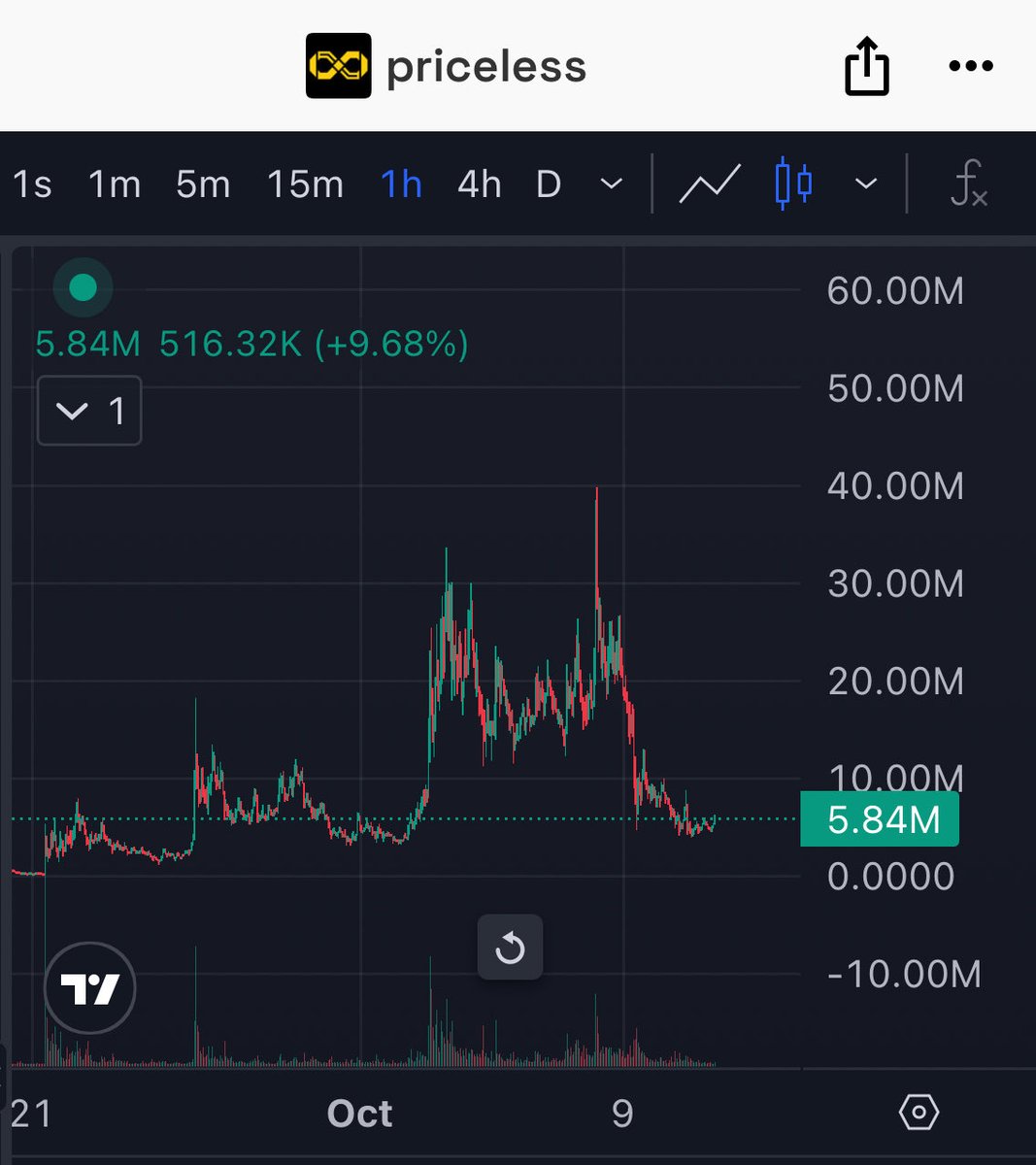
Task: Open the three-dot overflow menu
Action: [x=970, y=66]
